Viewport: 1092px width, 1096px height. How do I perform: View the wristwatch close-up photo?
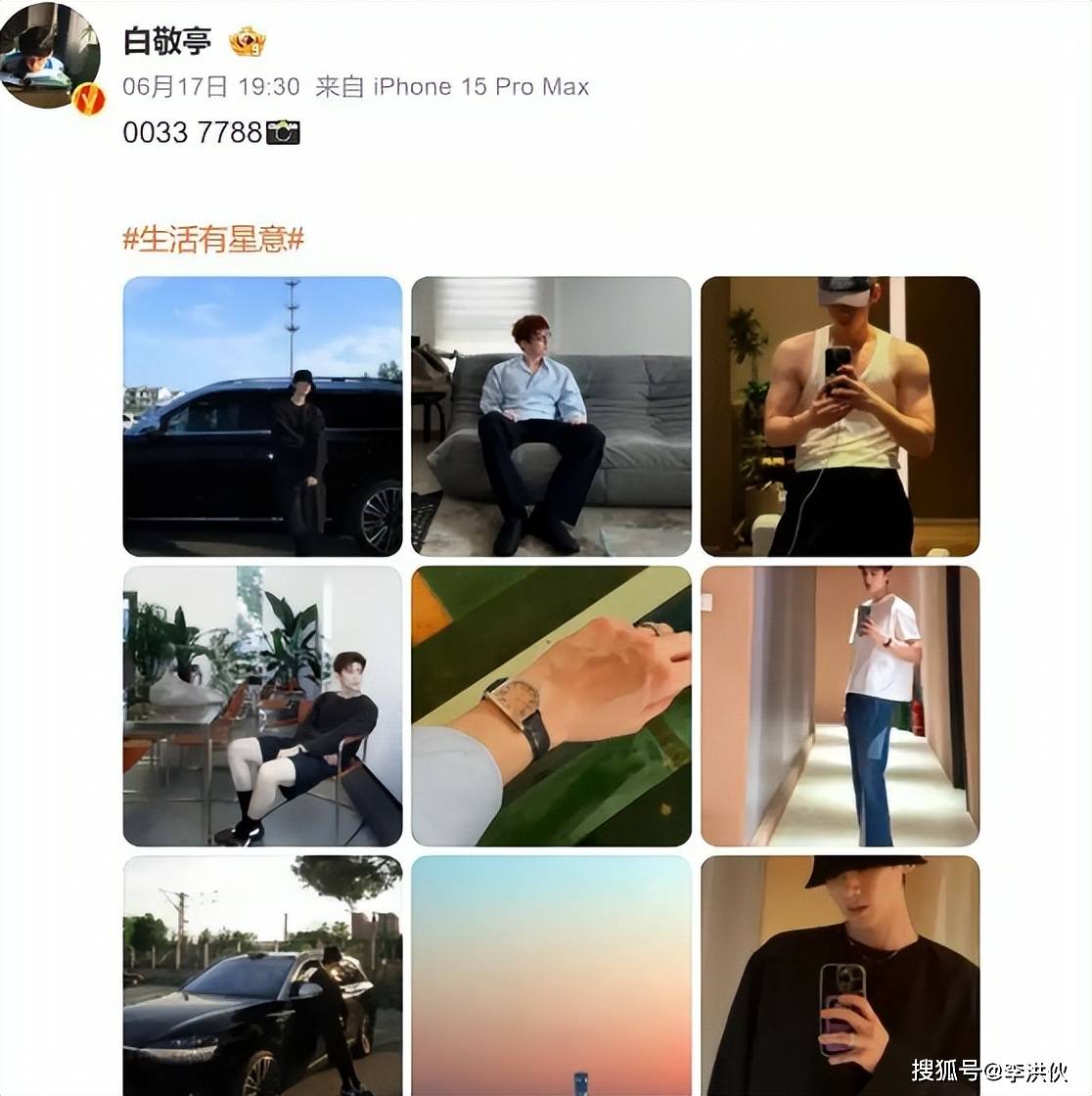coord(551,706)
